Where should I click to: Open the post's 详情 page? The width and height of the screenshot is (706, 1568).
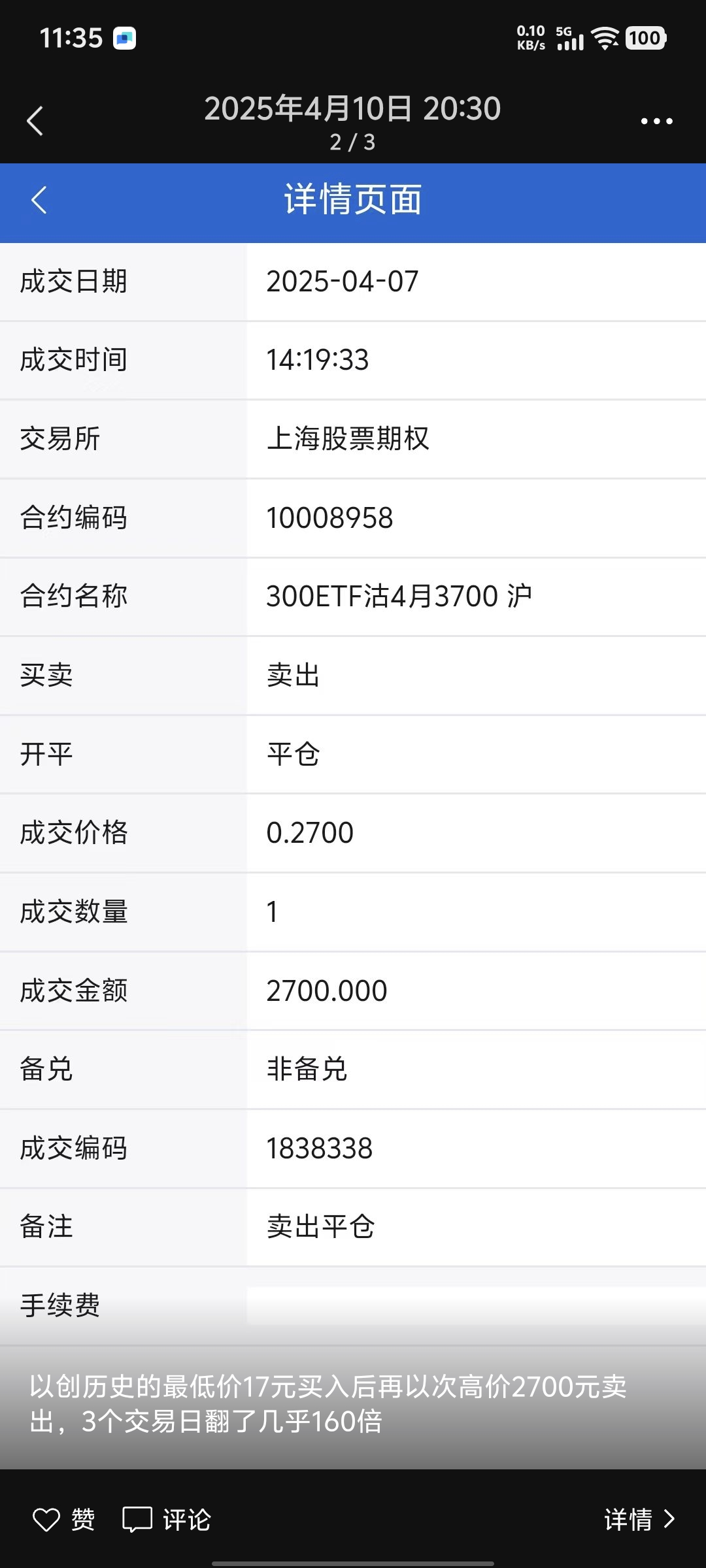pos(639,1520)
